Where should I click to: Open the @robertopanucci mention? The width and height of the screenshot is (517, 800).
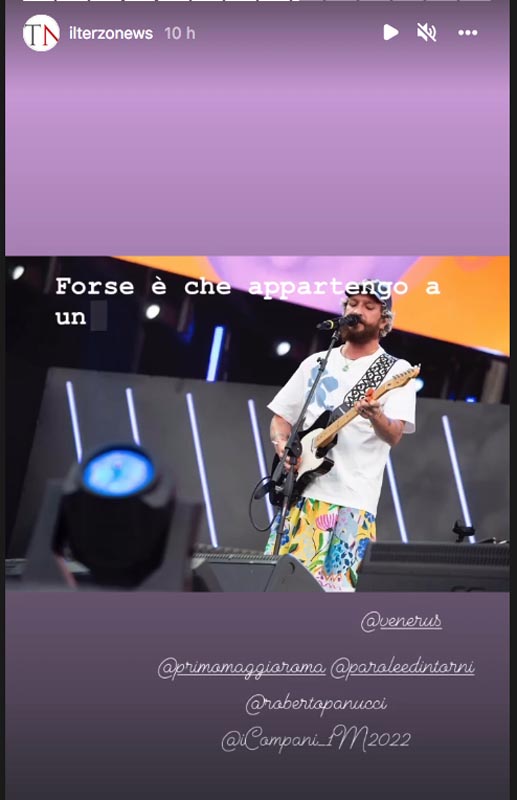[x=316, y=705]
